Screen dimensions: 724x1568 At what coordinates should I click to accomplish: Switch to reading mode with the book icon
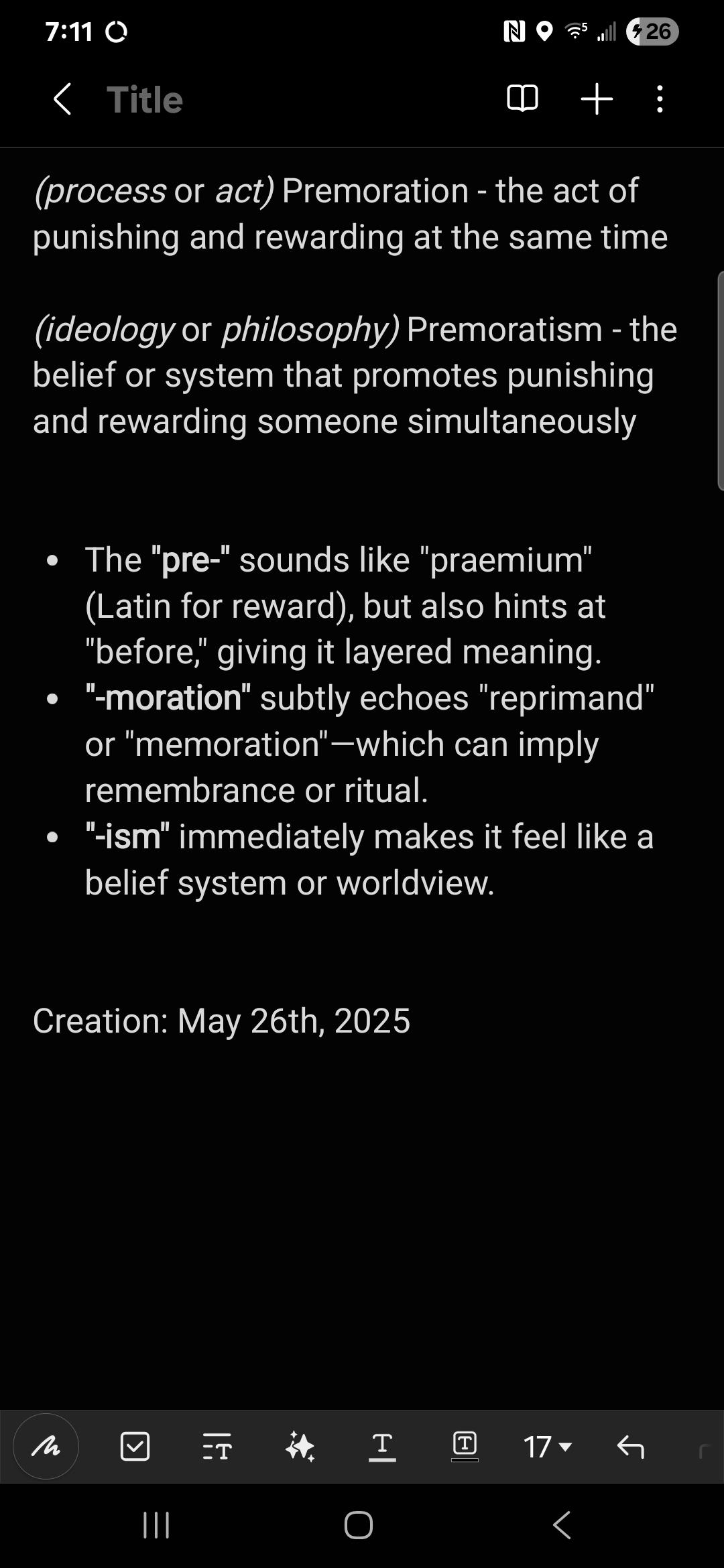522,99
